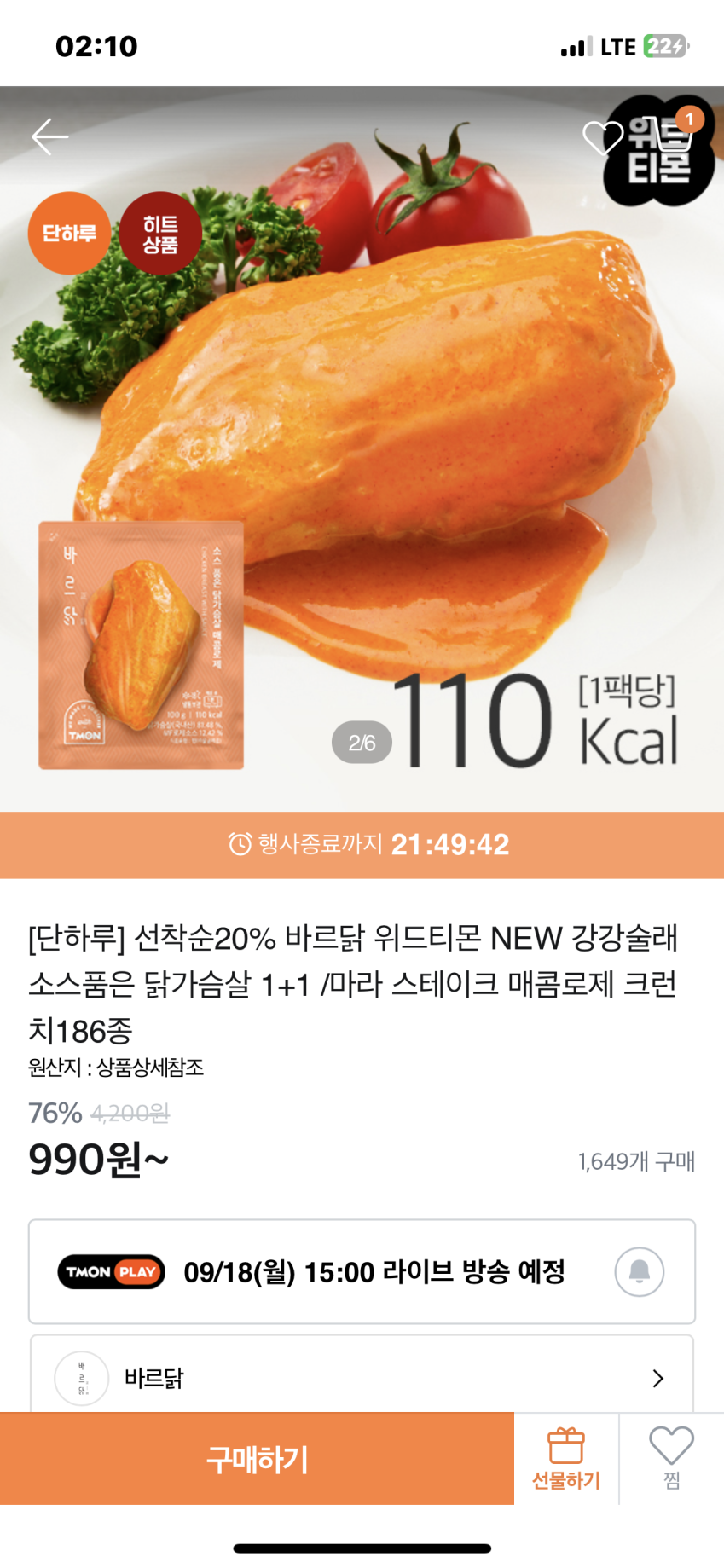
Task: Send as gift with 선물하기
Action: [566, 1459]
